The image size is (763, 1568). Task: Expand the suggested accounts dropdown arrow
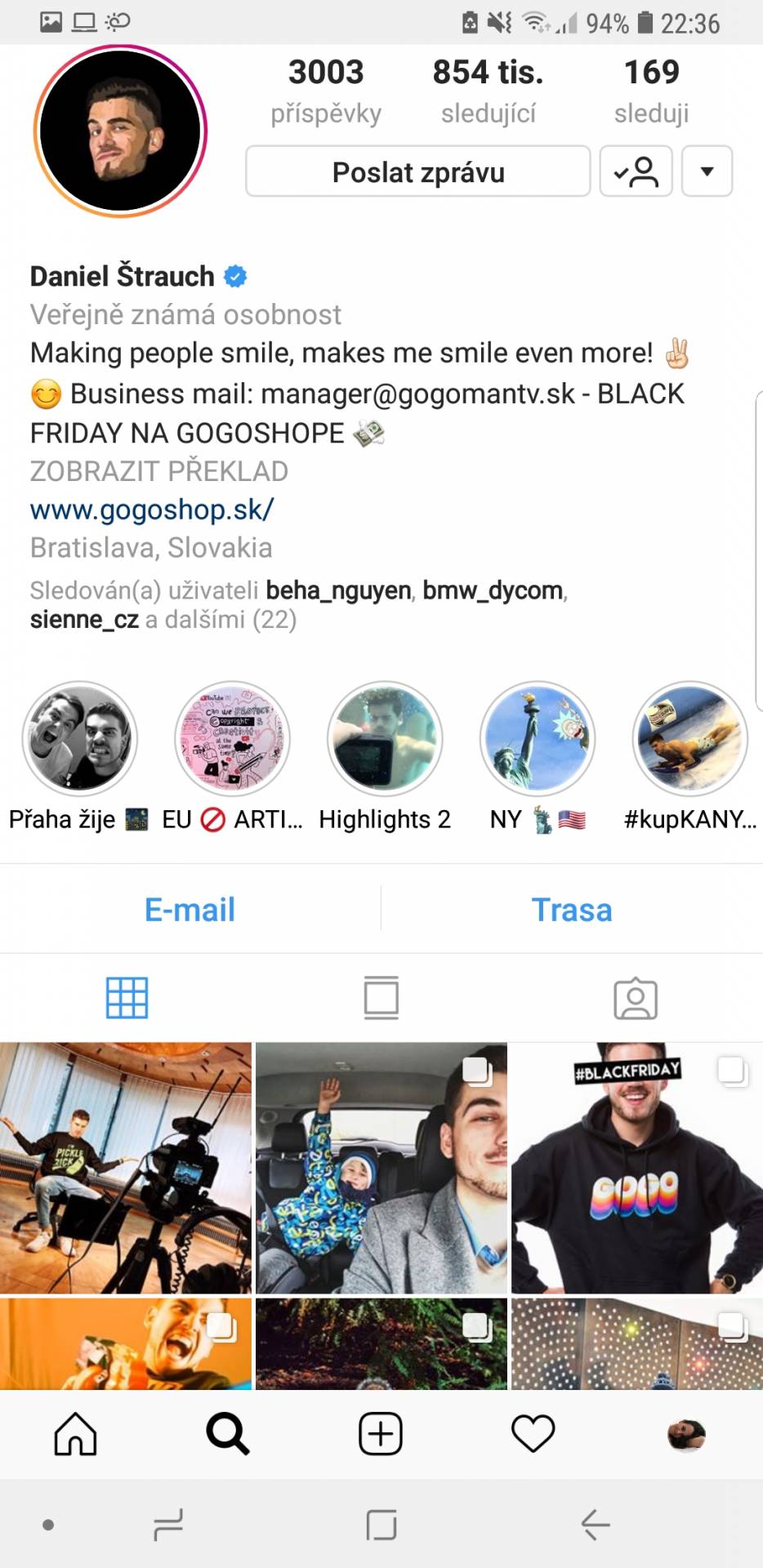(x=707, y=171)
